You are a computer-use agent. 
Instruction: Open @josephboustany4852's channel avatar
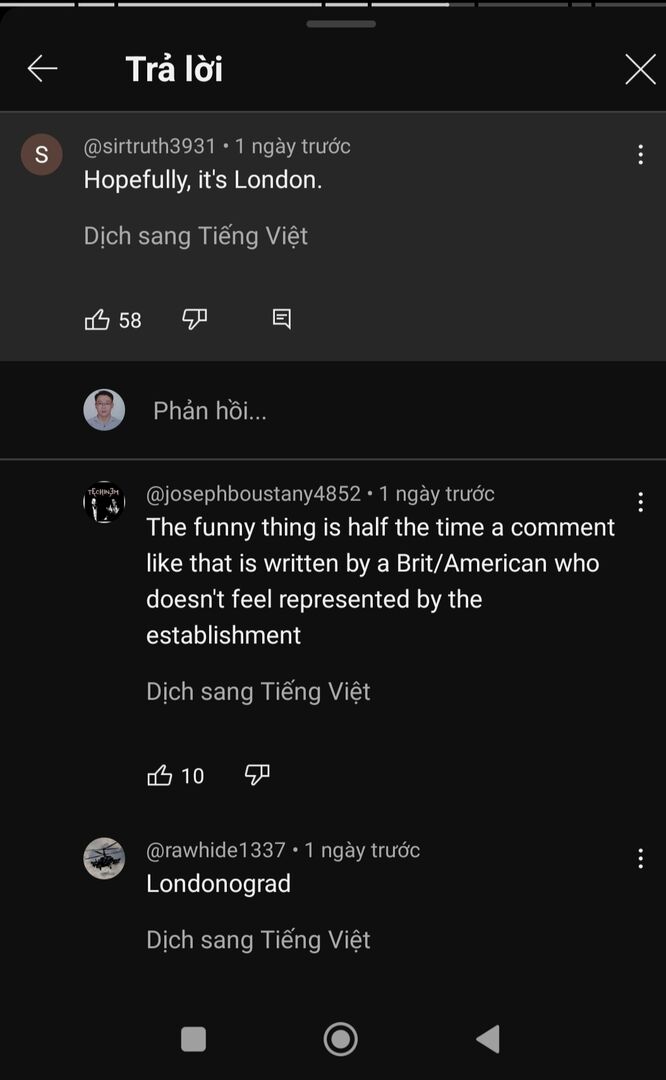(x=104, y=502)
